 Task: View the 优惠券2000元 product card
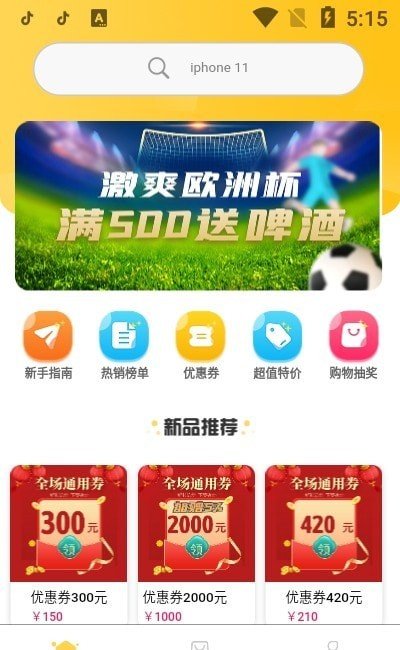tap(196, 544)
